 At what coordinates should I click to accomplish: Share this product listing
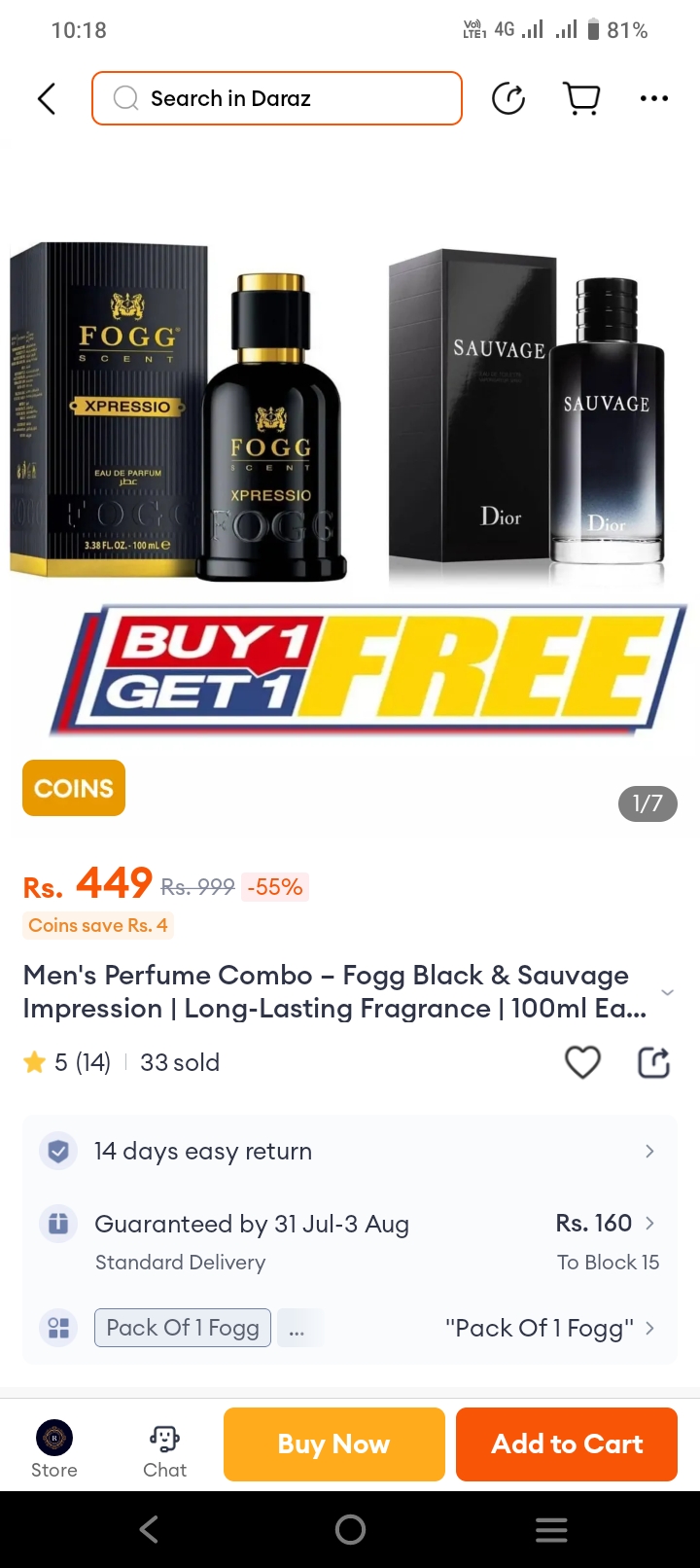(653, 1062)
